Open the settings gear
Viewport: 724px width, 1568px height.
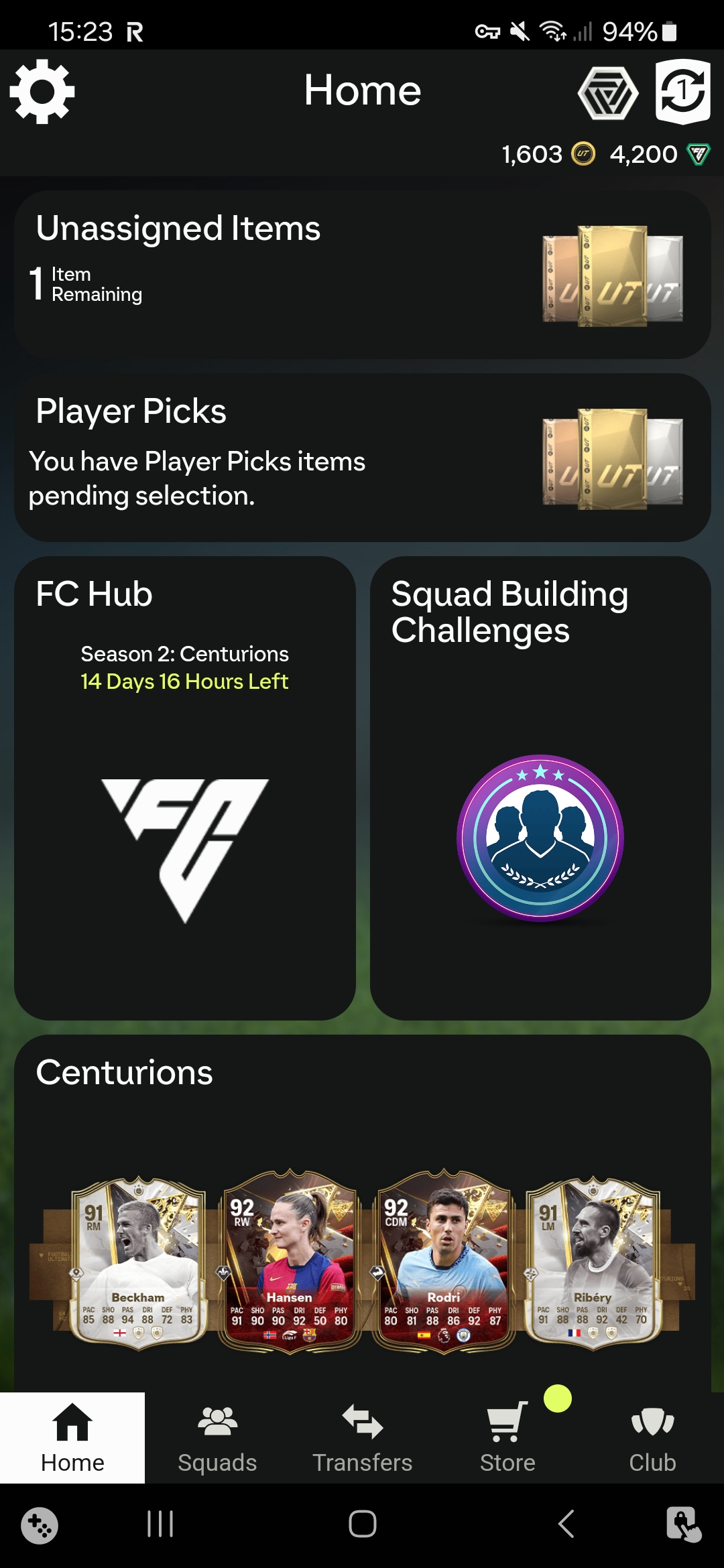coord(42,92)
